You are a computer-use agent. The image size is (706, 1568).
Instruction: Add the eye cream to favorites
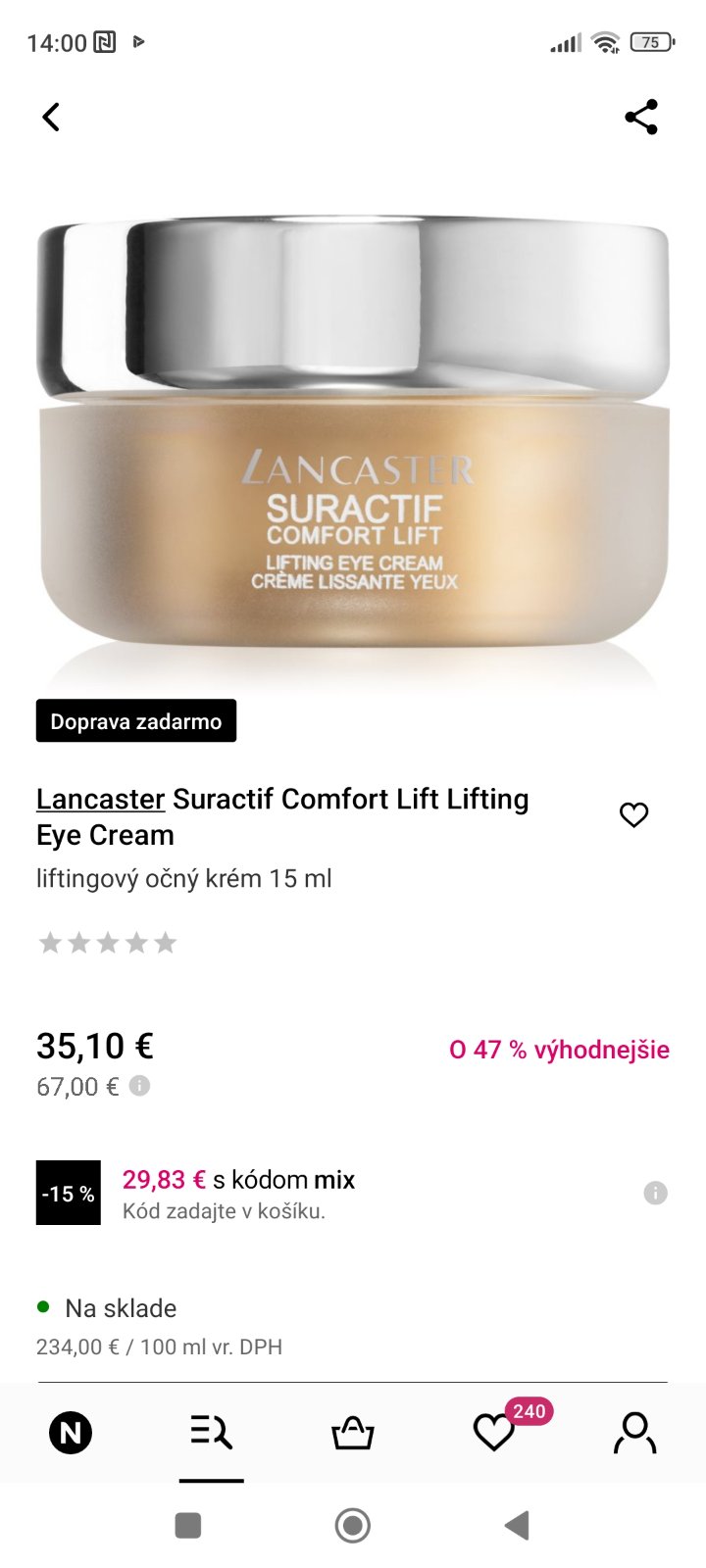(634, 814)
